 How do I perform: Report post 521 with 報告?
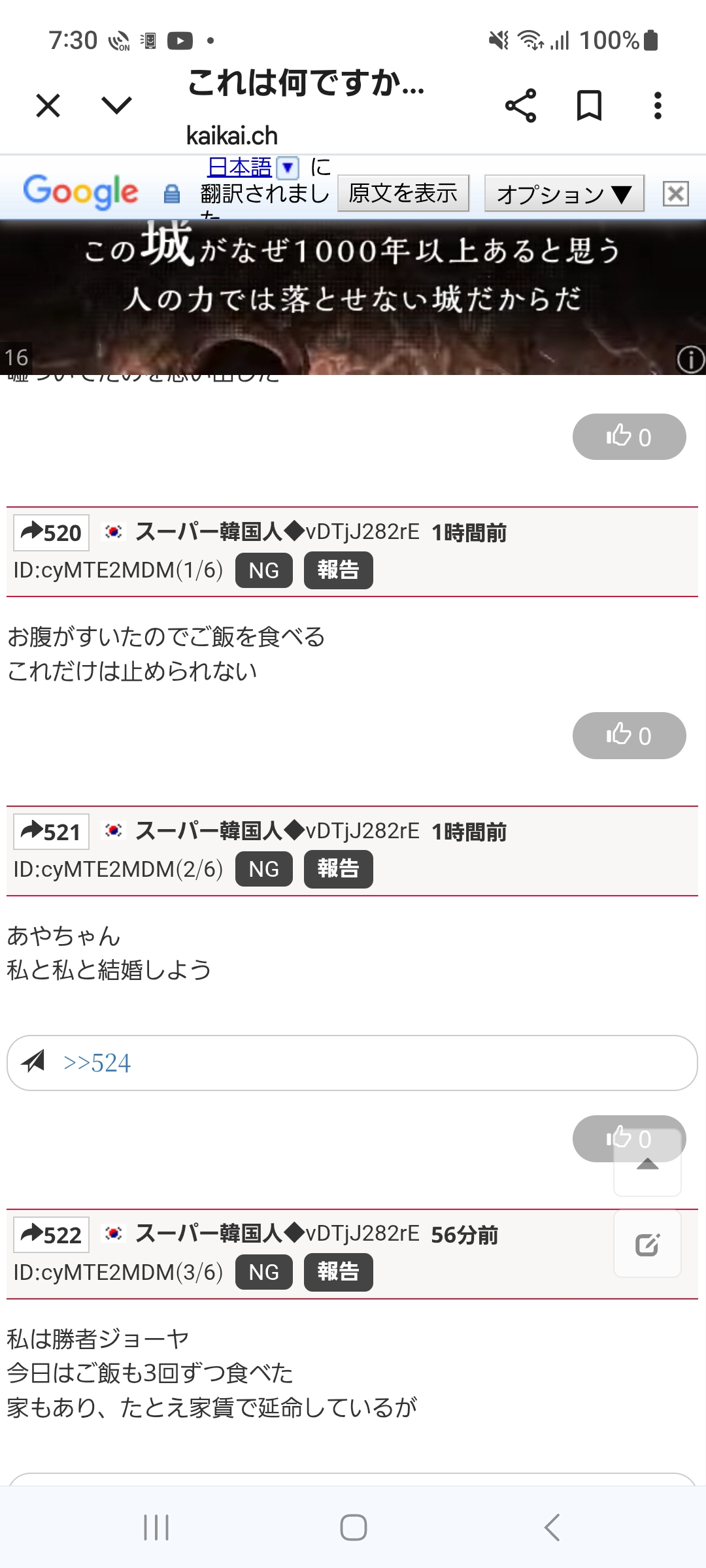click(338, 870)
